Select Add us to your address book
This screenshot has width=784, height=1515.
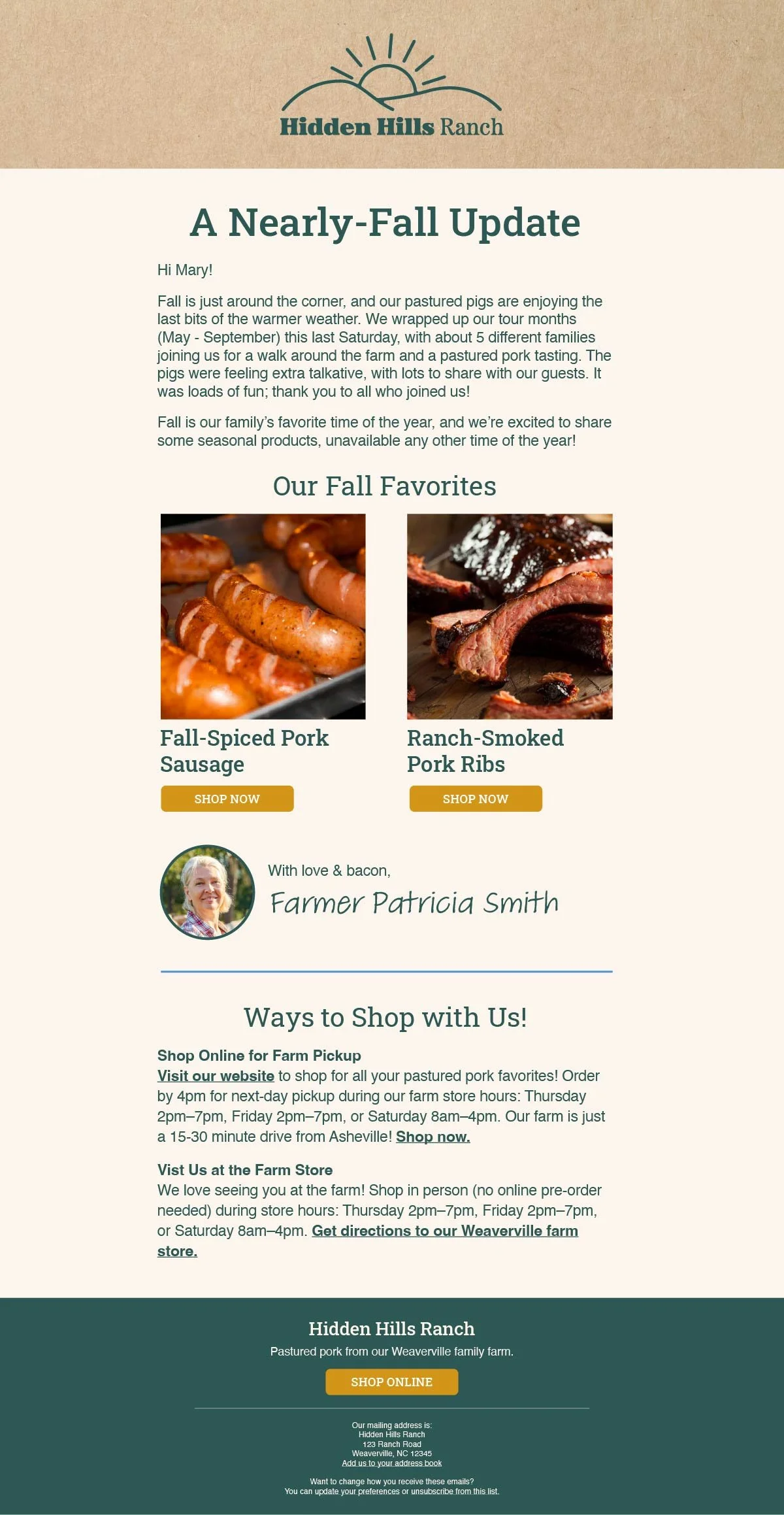pyautogui.click(x=392, y=1463)
